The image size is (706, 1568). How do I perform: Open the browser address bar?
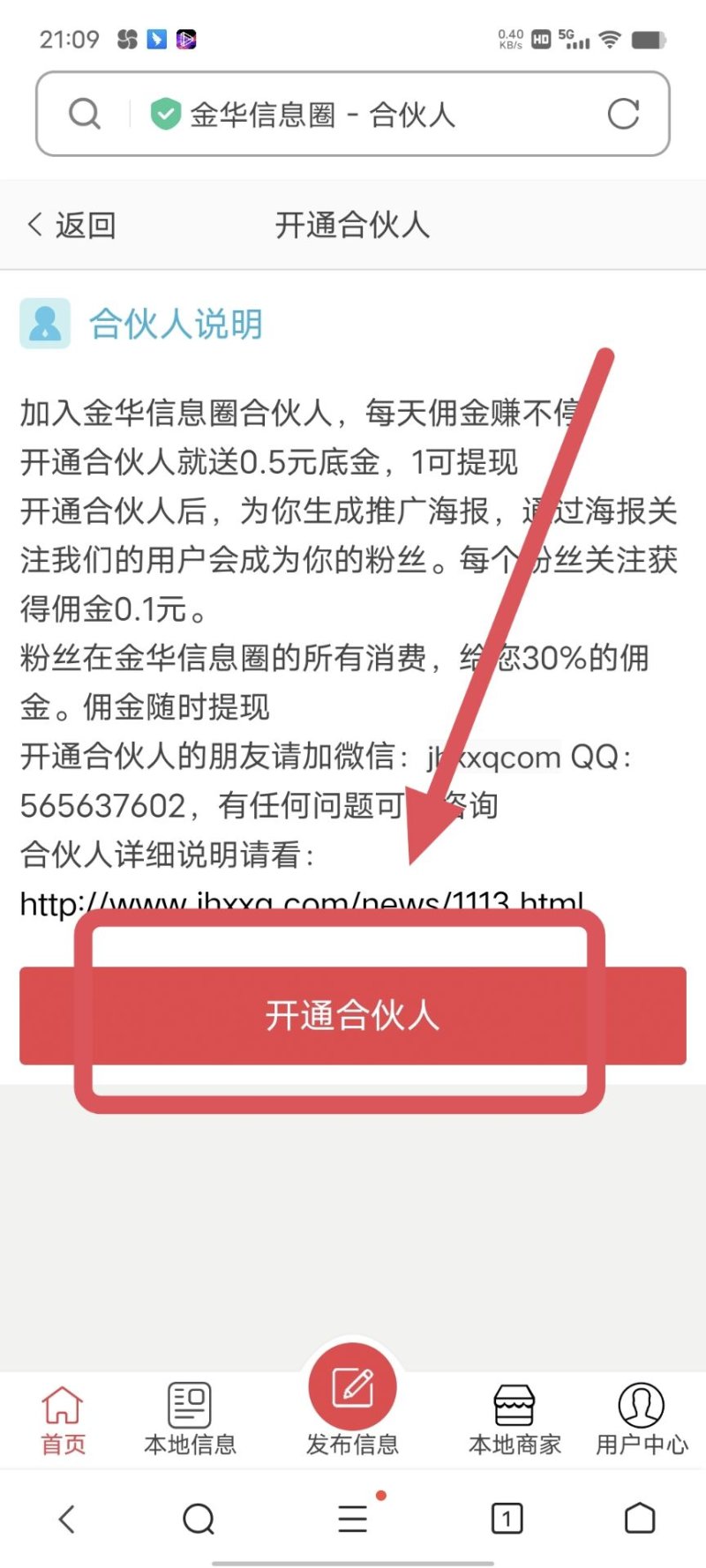coord(353,115)
